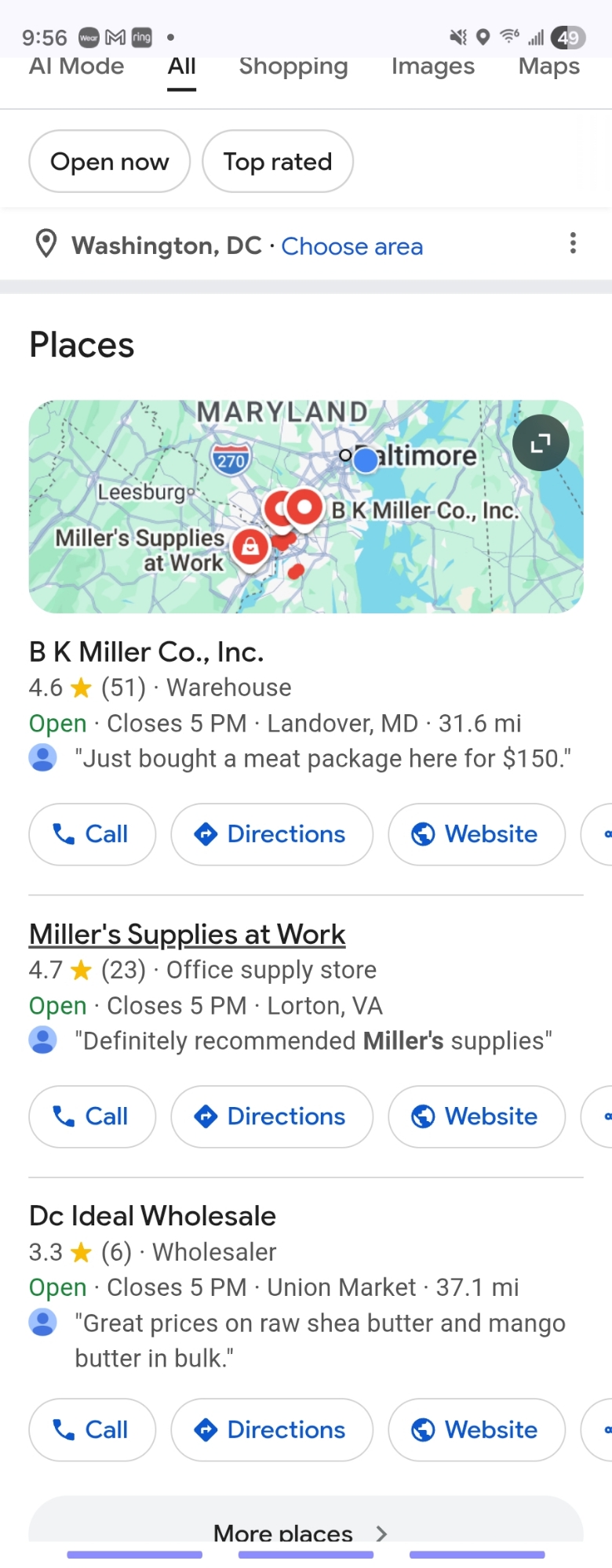This screenshot has width=612, height=1568.
Task: Get directions to Dc Ideal Wholesale
Action: (x=271, y=1430)
